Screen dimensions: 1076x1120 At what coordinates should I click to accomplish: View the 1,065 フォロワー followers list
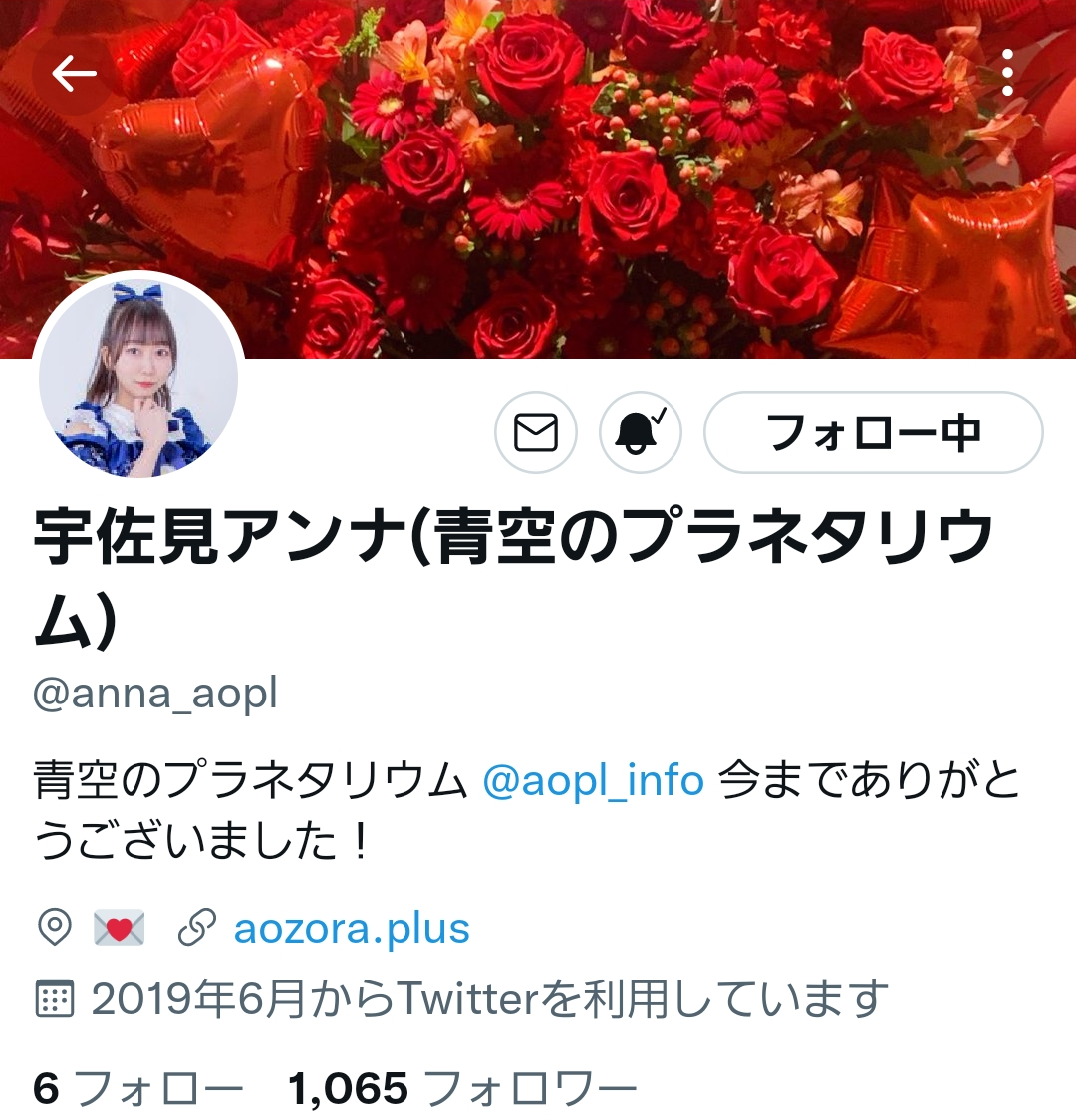pos(461,1088)
